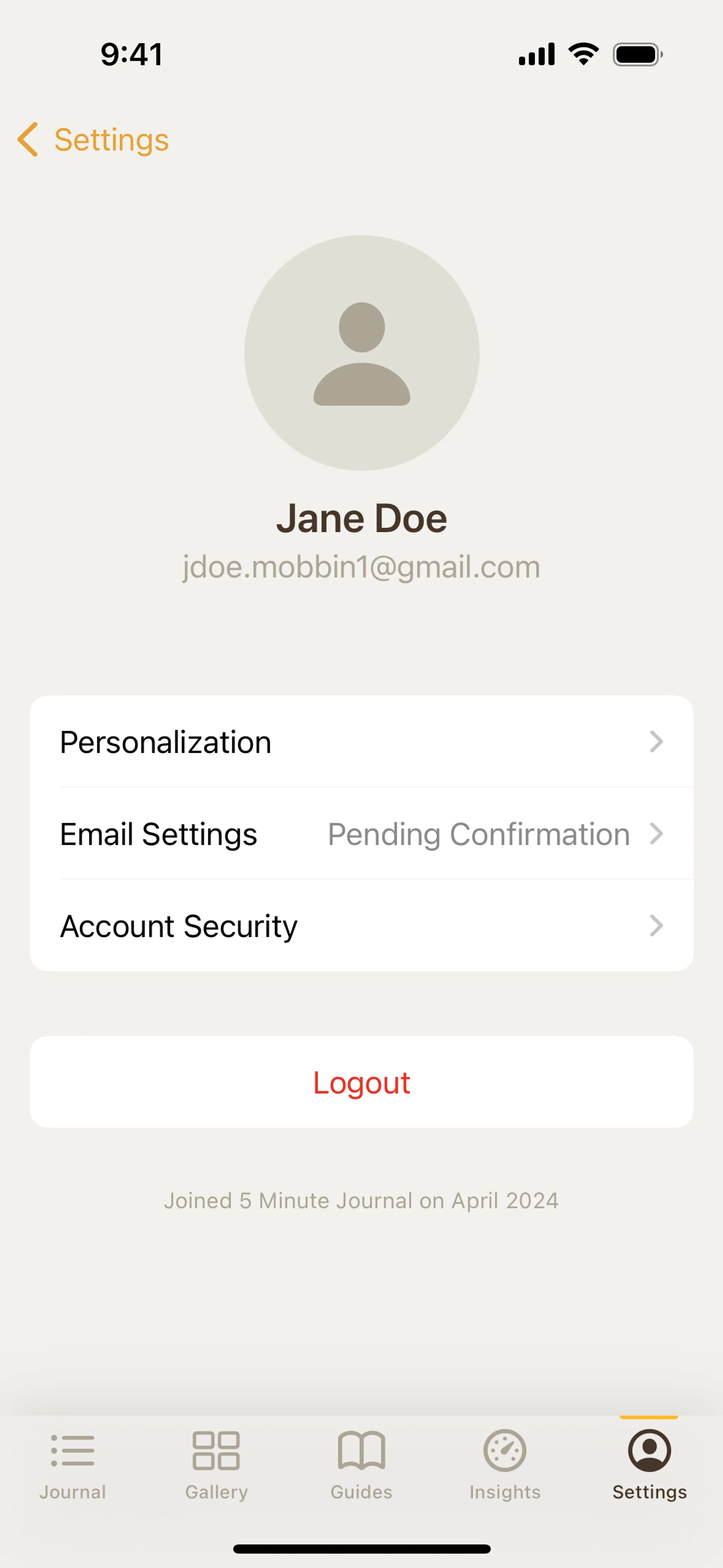Go back to Settings
Image resolution: width=723 pixels, height=1568 pixels.
pyautogui.click(x=93, y=139)
